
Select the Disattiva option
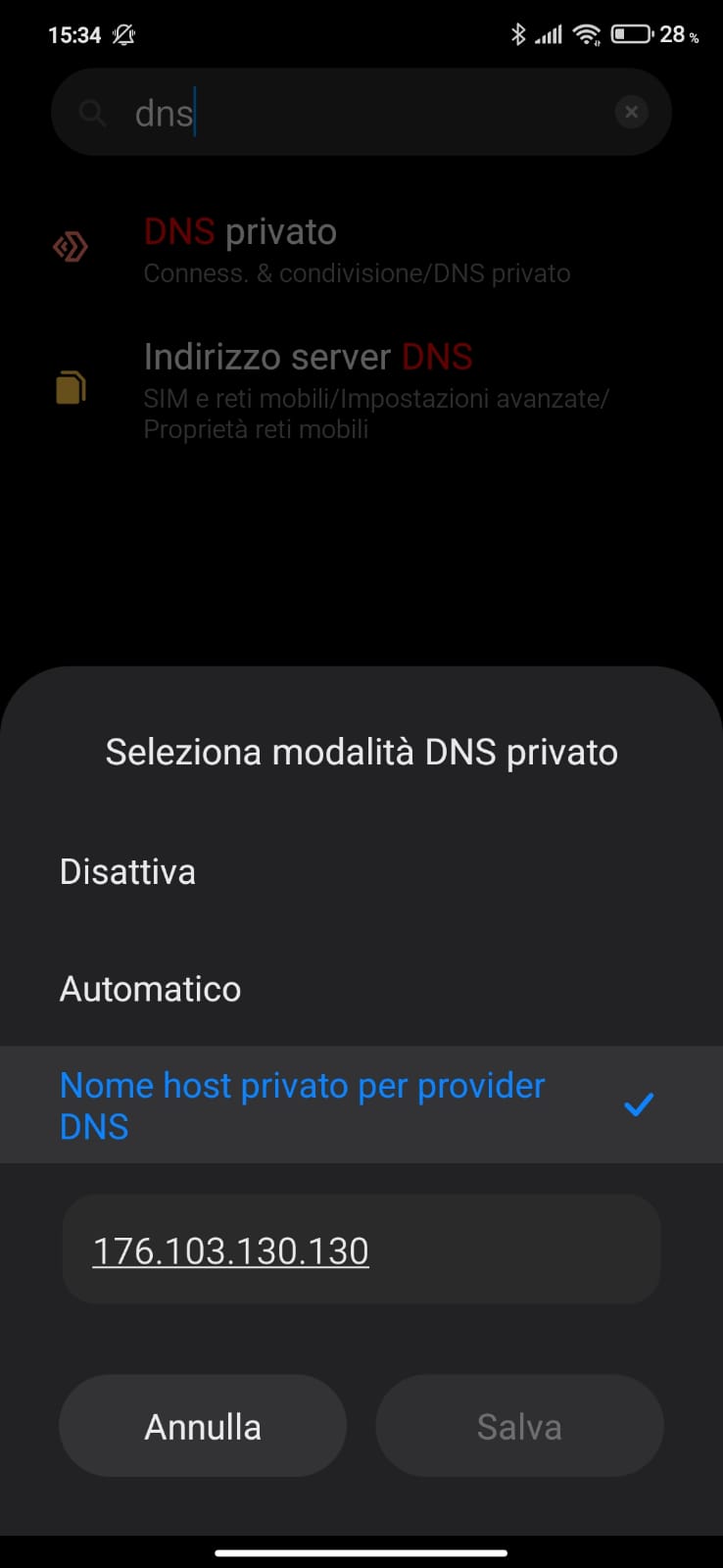[x=361, y=871]
